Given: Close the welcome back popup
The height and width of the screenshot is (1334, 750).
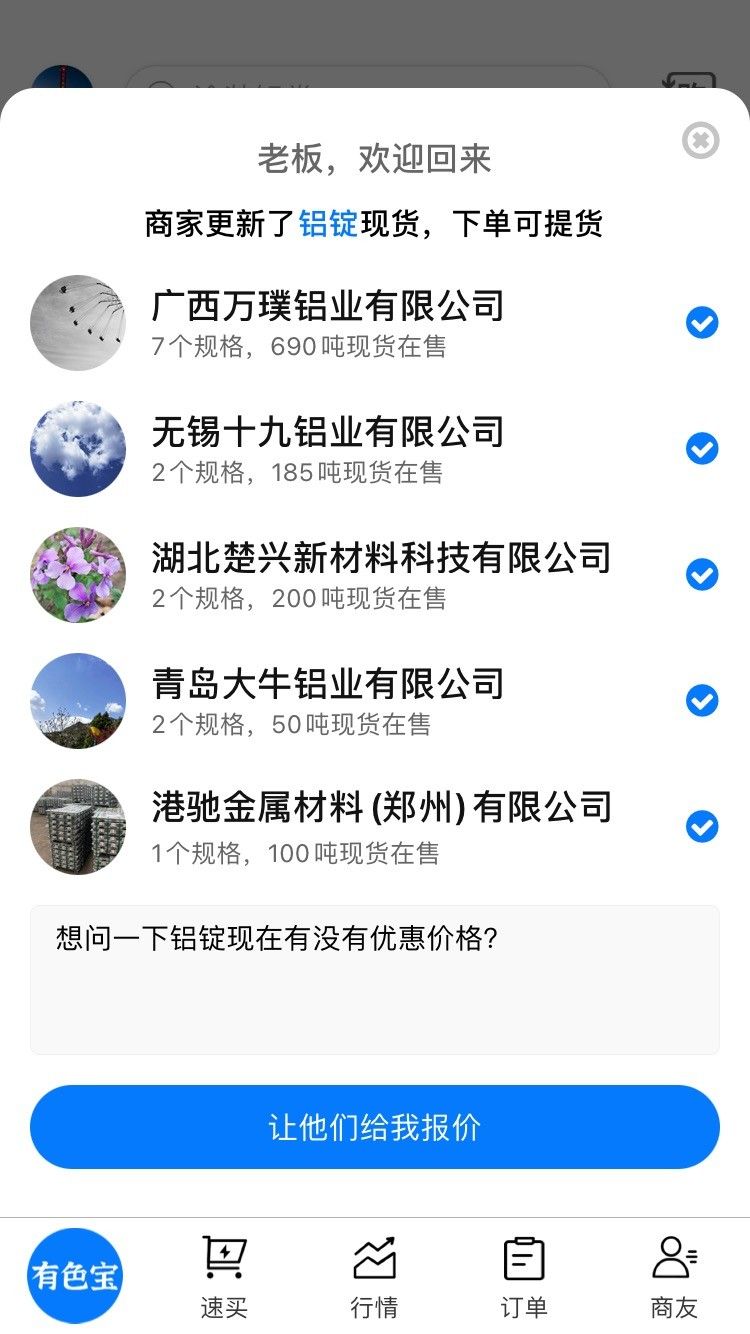Looking at the screenshot, I should pos(701,141).
